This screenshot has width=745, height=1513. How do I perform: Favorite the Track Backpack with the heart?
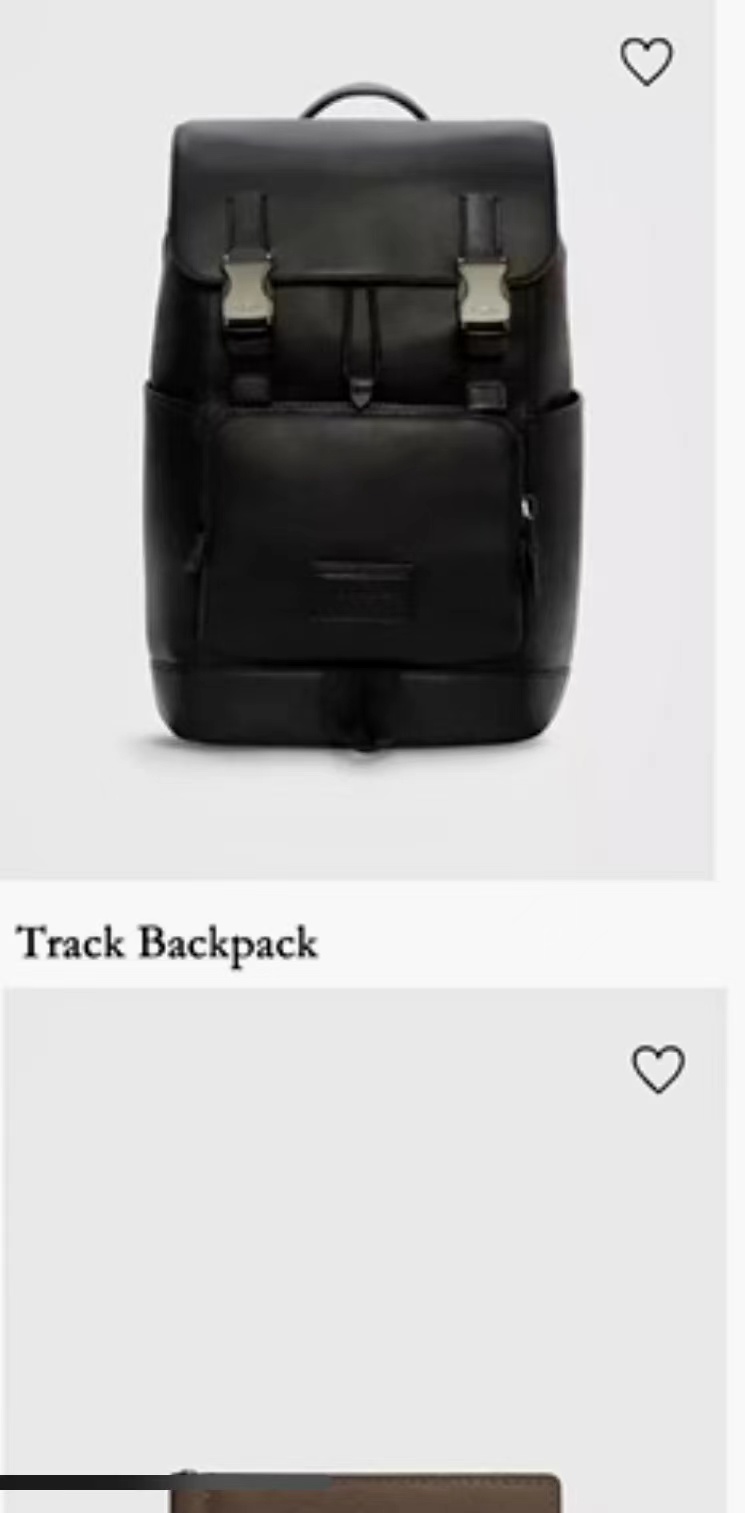647,62
